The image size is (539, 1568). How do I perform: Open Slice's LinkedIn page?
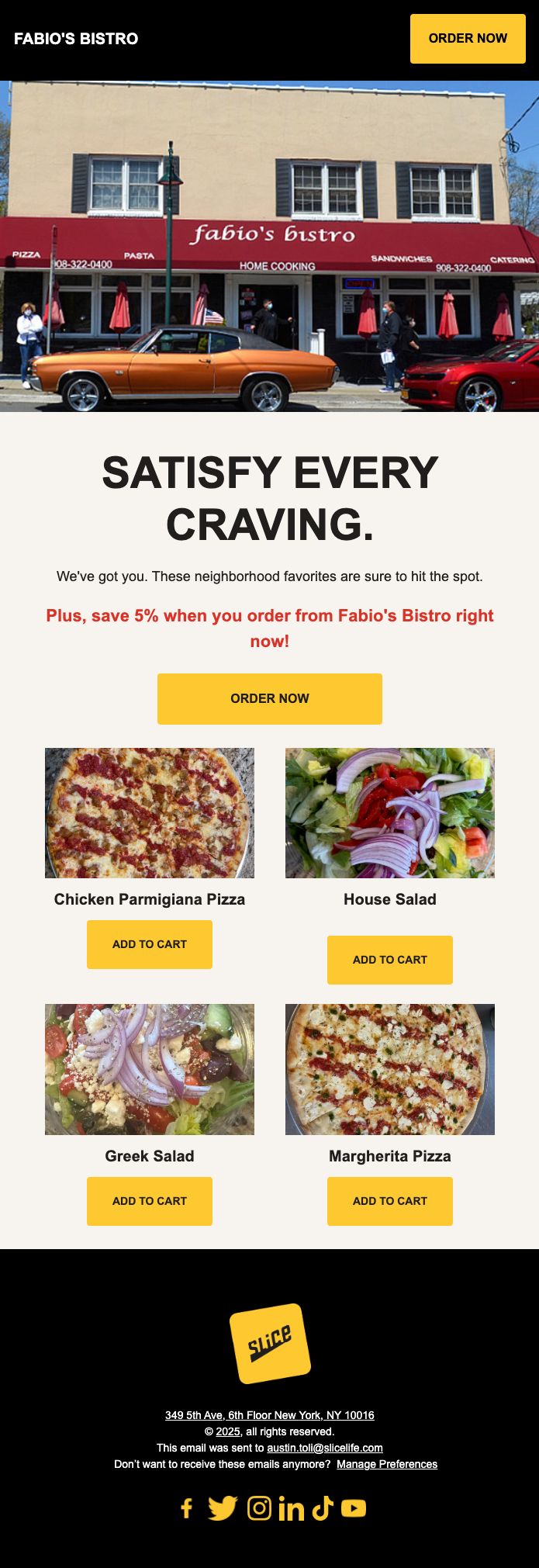click(x=292, y=1508)
